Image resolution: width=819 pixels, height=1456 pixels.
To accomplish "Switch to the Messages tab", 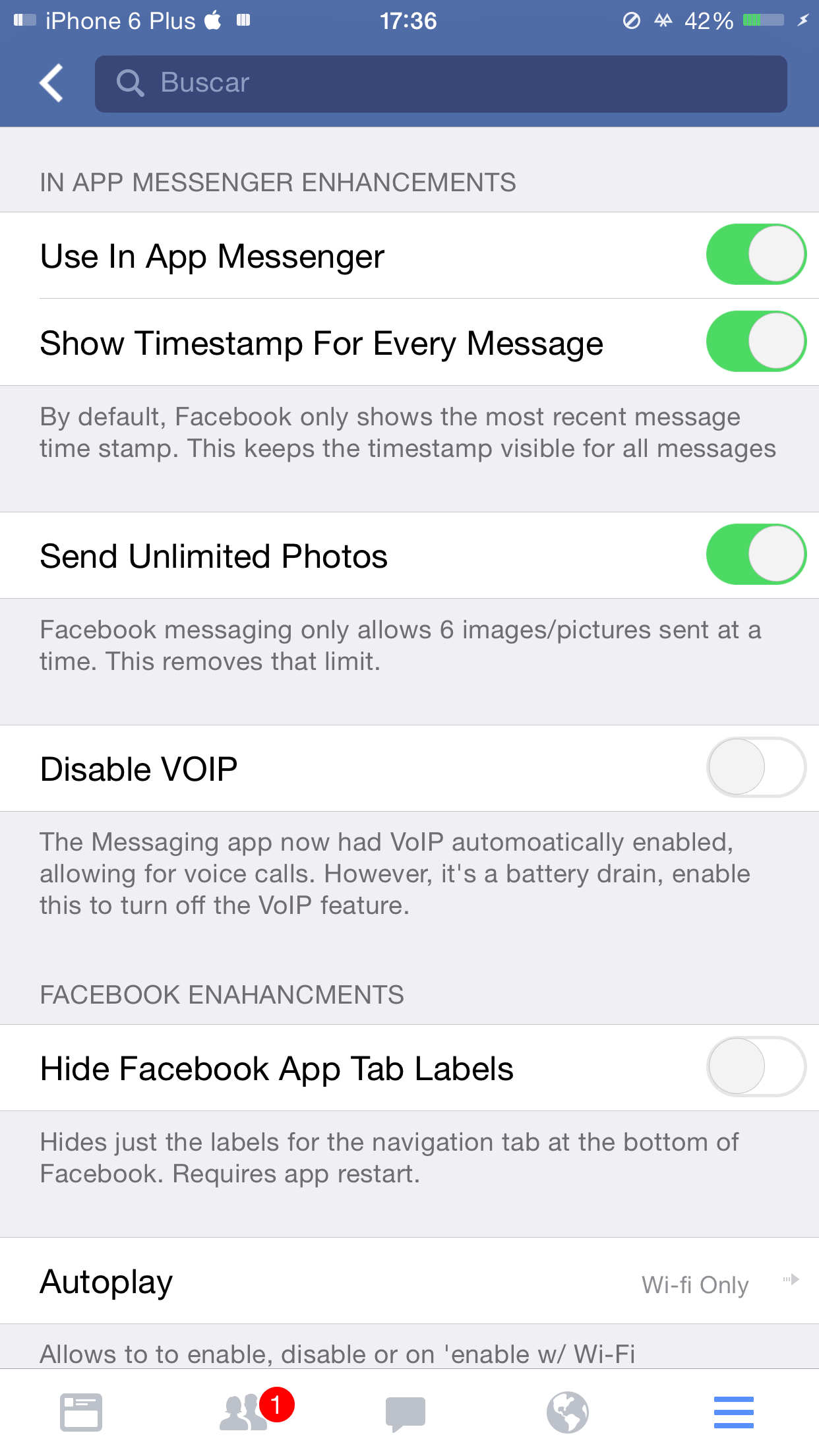I will point(406,1412).
